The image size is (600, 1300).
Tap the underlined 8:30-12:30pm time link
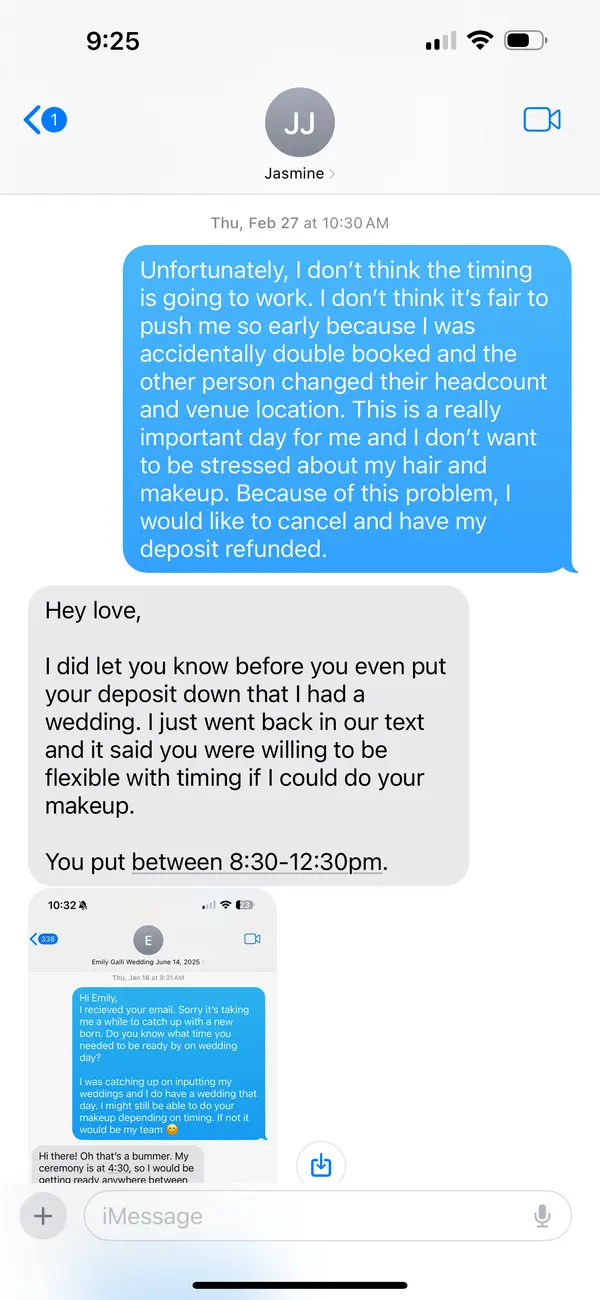pyautogui.click(x=257, y=862)
